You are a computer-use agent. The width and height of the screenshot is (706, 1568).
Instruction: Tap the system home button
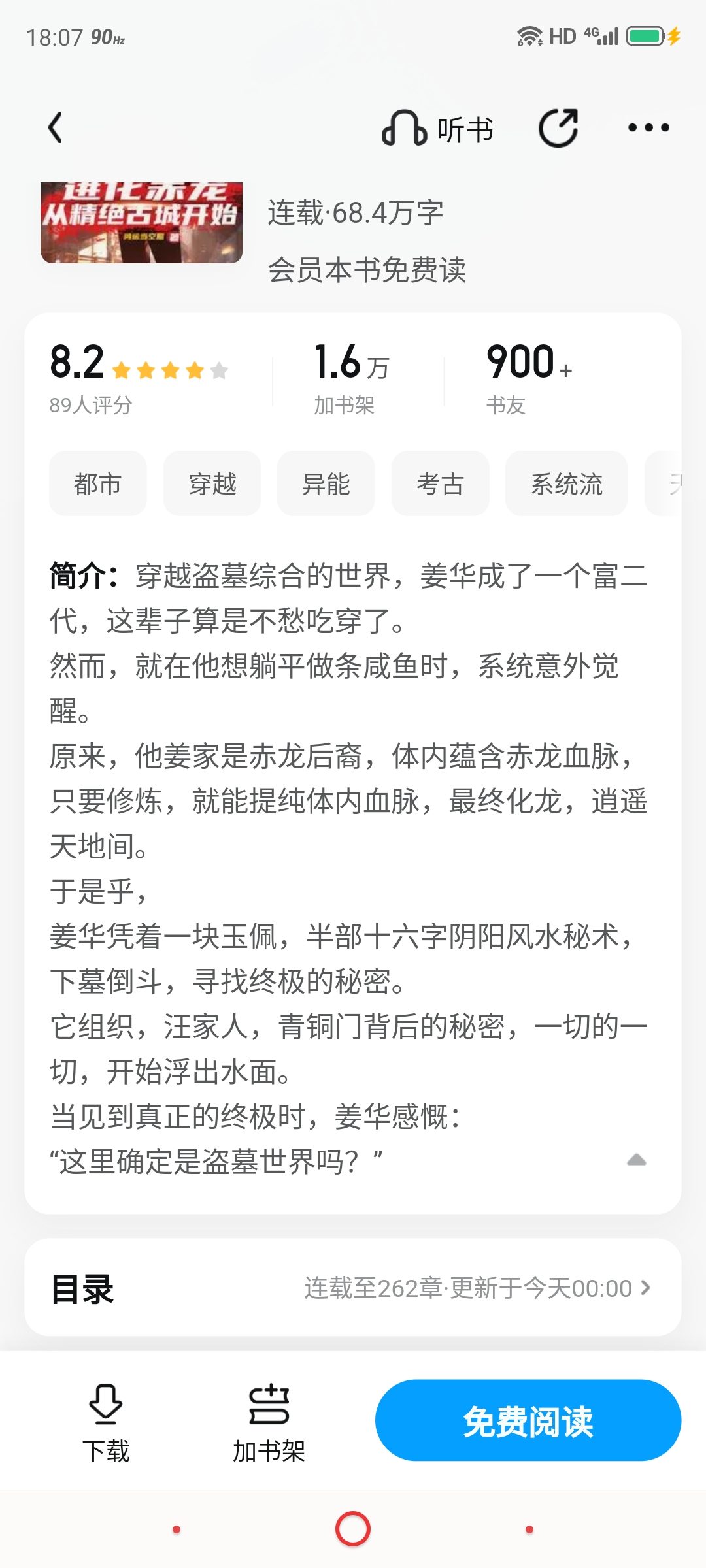click(353, 1529)
